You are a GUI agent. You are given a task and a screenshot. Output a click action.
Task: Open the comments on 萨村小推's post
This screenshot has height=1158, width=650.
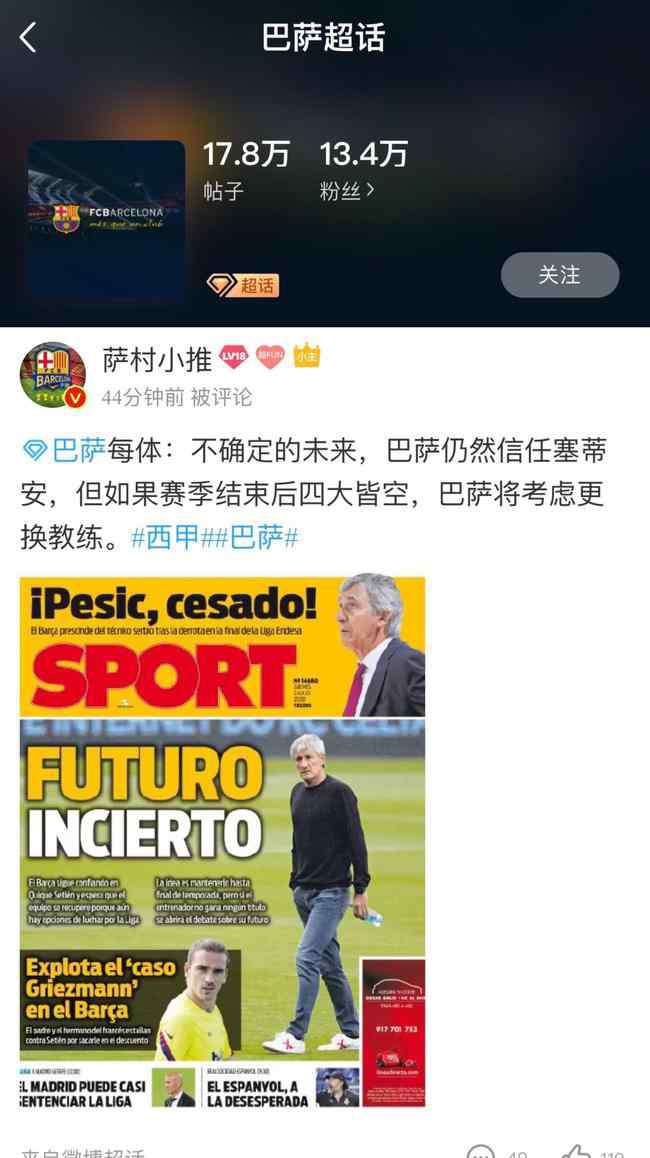point(496,1151)
